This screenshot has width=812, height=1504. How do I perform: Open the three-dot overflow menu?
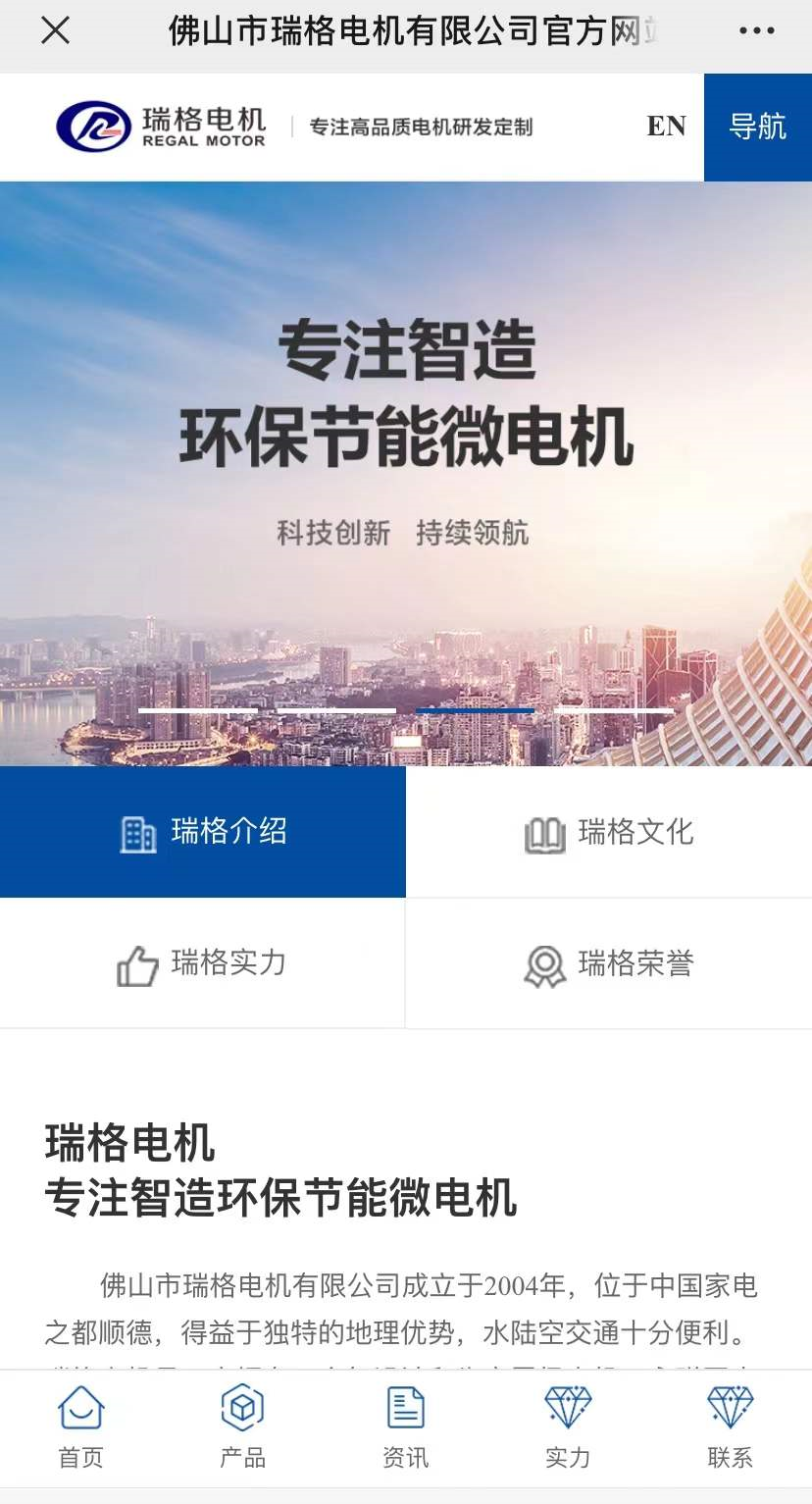[x=756, y=31]
